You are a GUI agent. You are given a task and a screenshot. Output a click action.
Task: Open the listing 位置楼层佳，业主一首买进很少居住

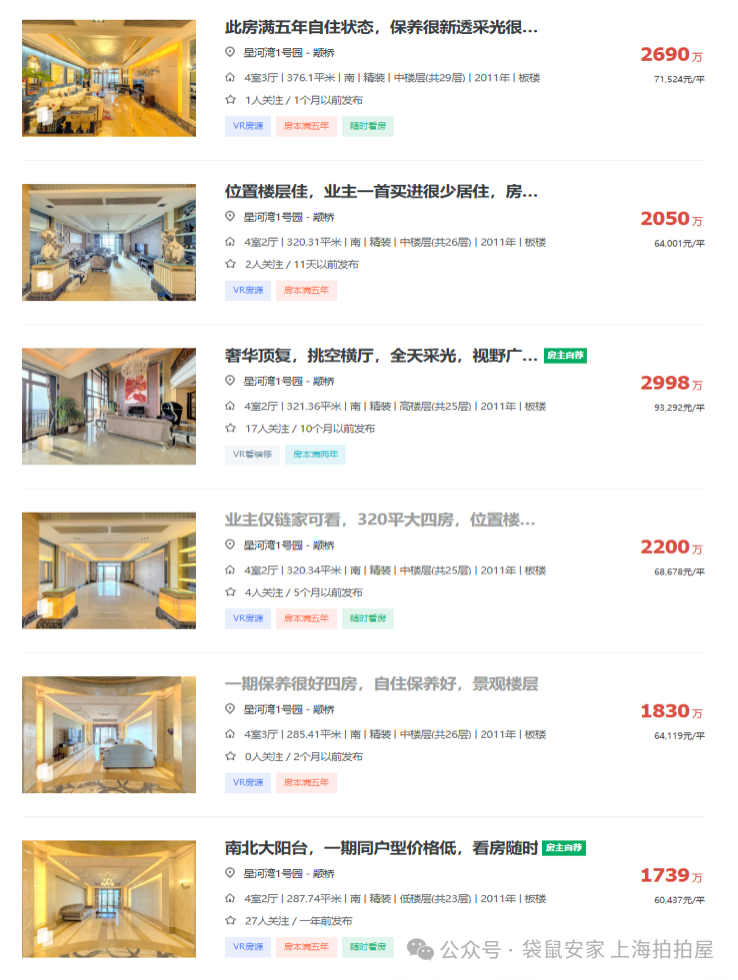pos(381,192)
